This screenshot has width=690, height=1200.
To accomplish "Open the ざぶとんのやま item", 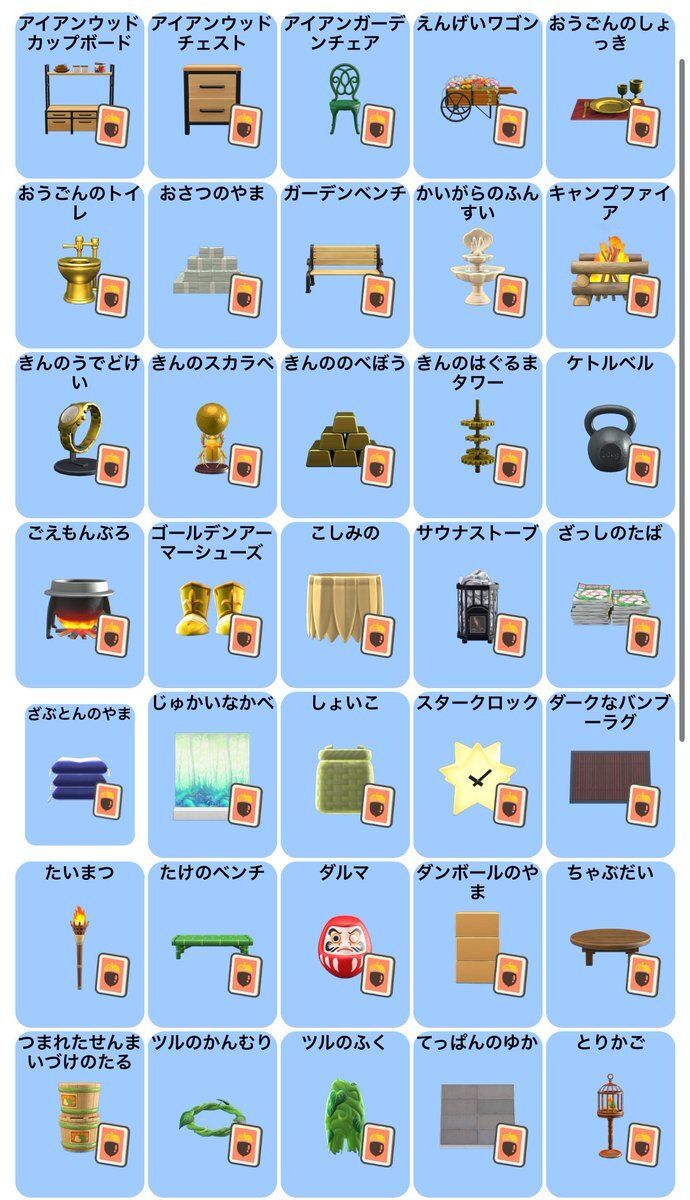I will point(80,774).
